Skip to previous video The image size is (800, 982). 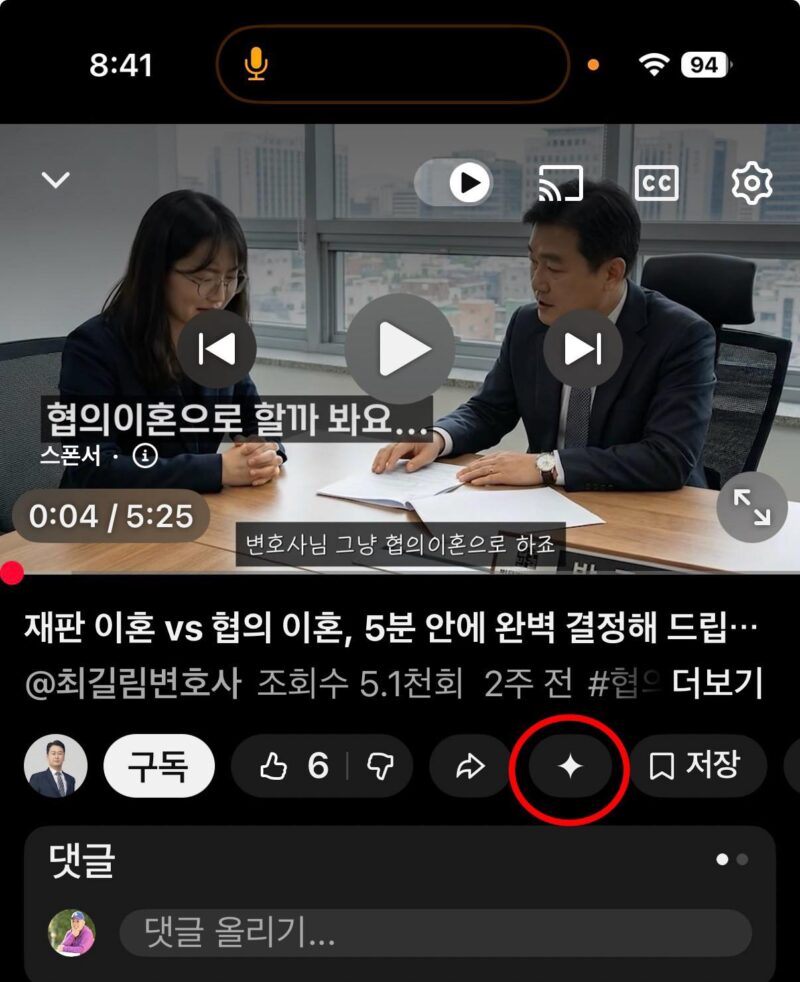pos(217,348)
